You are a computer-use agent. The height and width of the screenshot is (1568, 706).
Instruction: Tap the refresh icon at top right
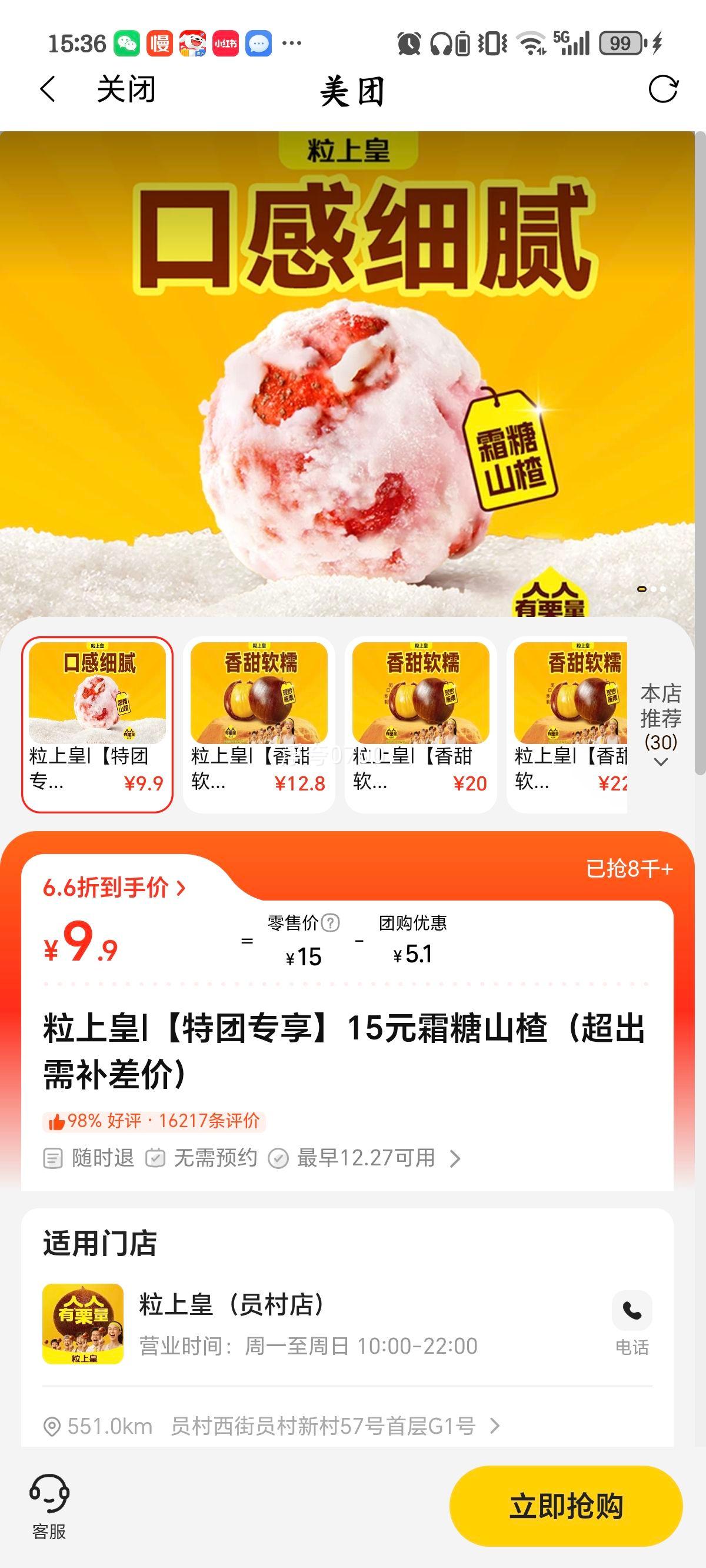665,90
